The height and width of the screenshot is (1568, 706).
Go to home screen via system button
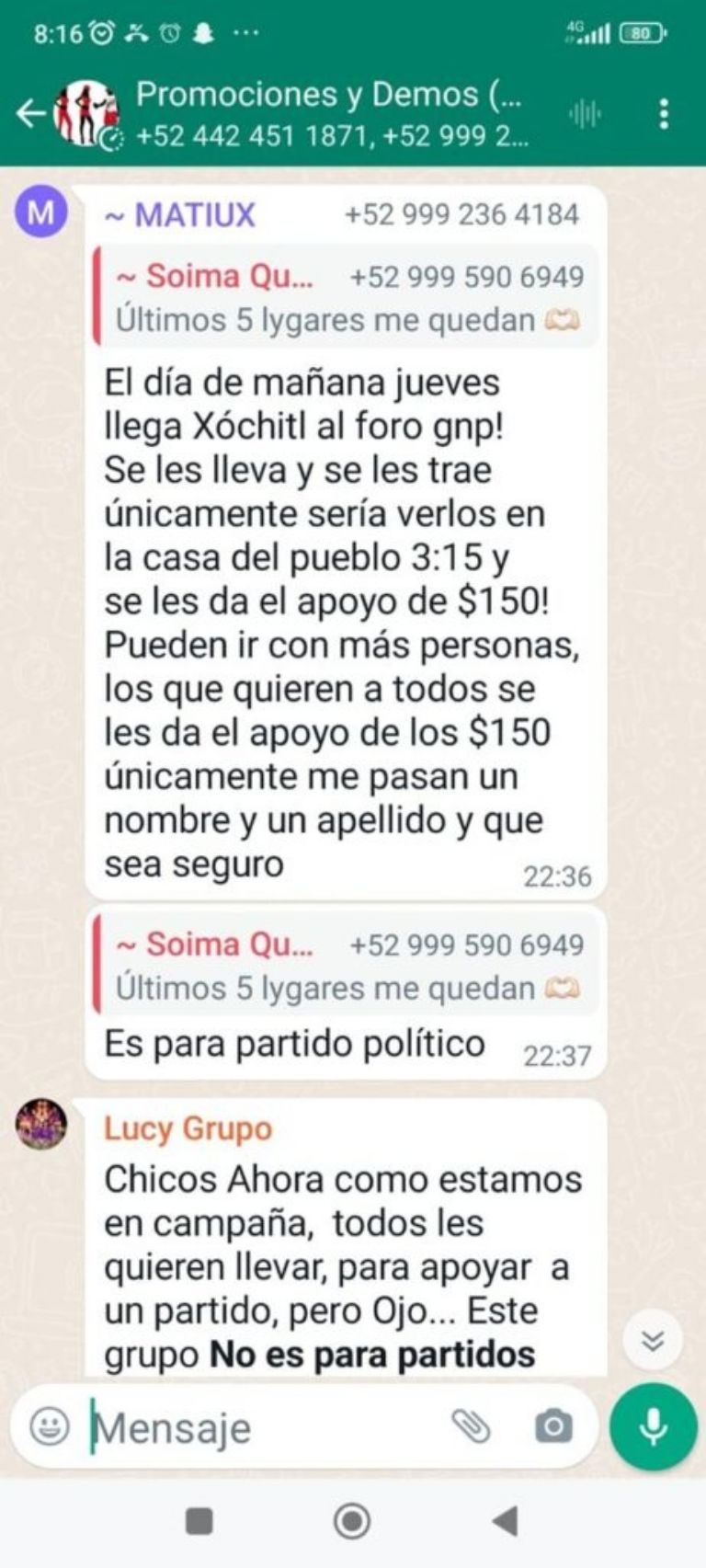tap(351, 1521)
